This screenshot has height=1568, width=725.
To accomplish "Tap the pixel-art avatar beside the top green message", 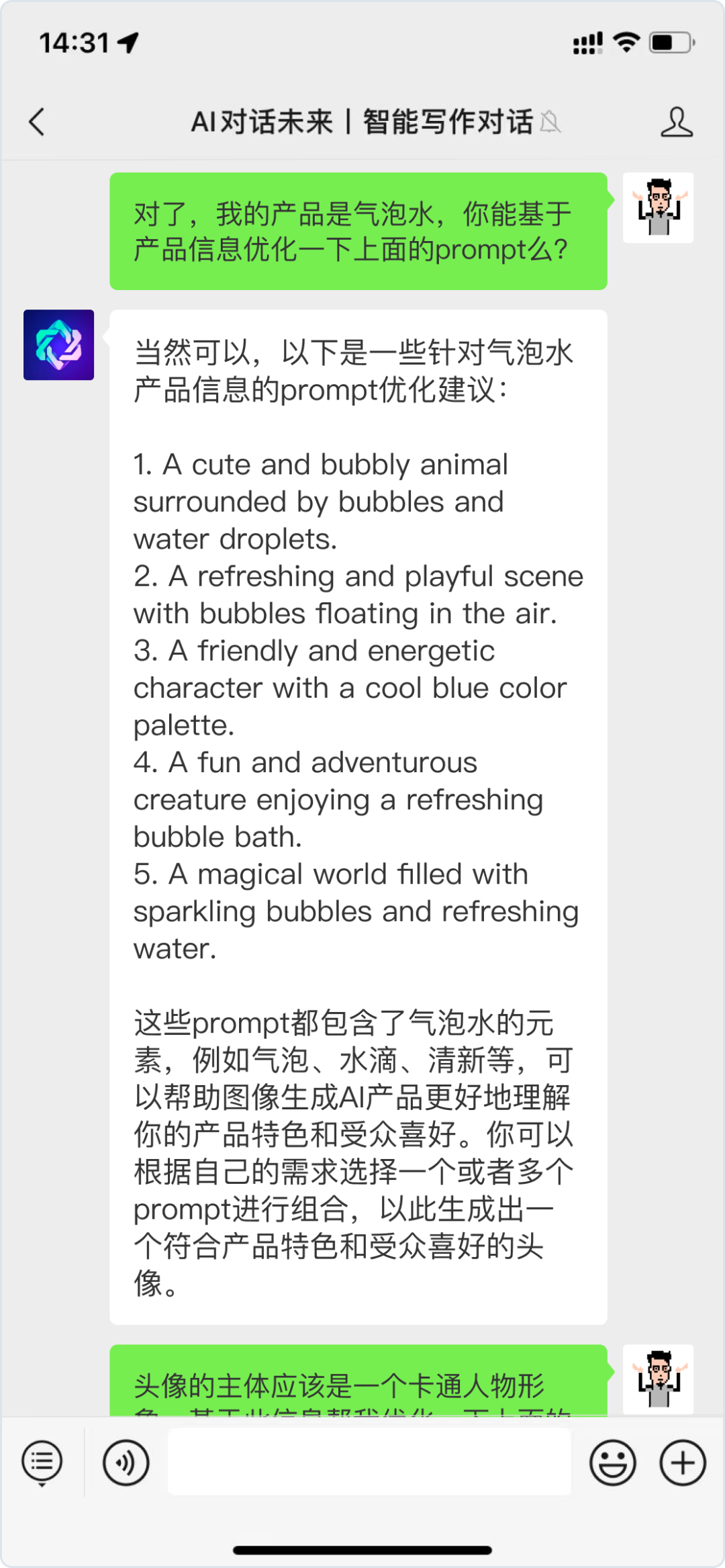I will [x=659, y=209].
